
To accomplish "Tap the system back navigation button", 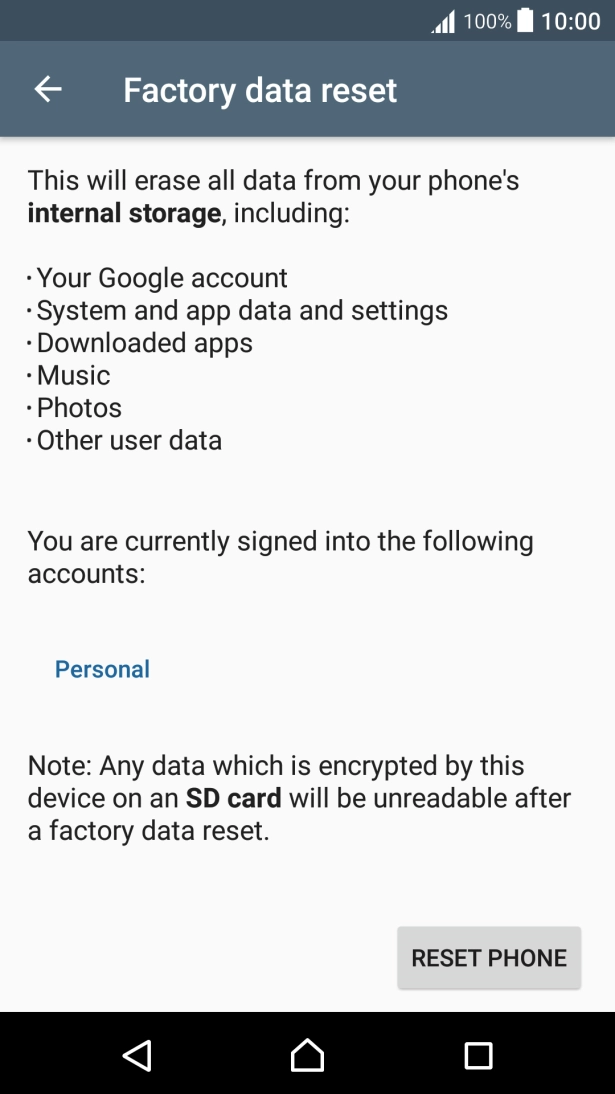I will tap(136, 1054).
